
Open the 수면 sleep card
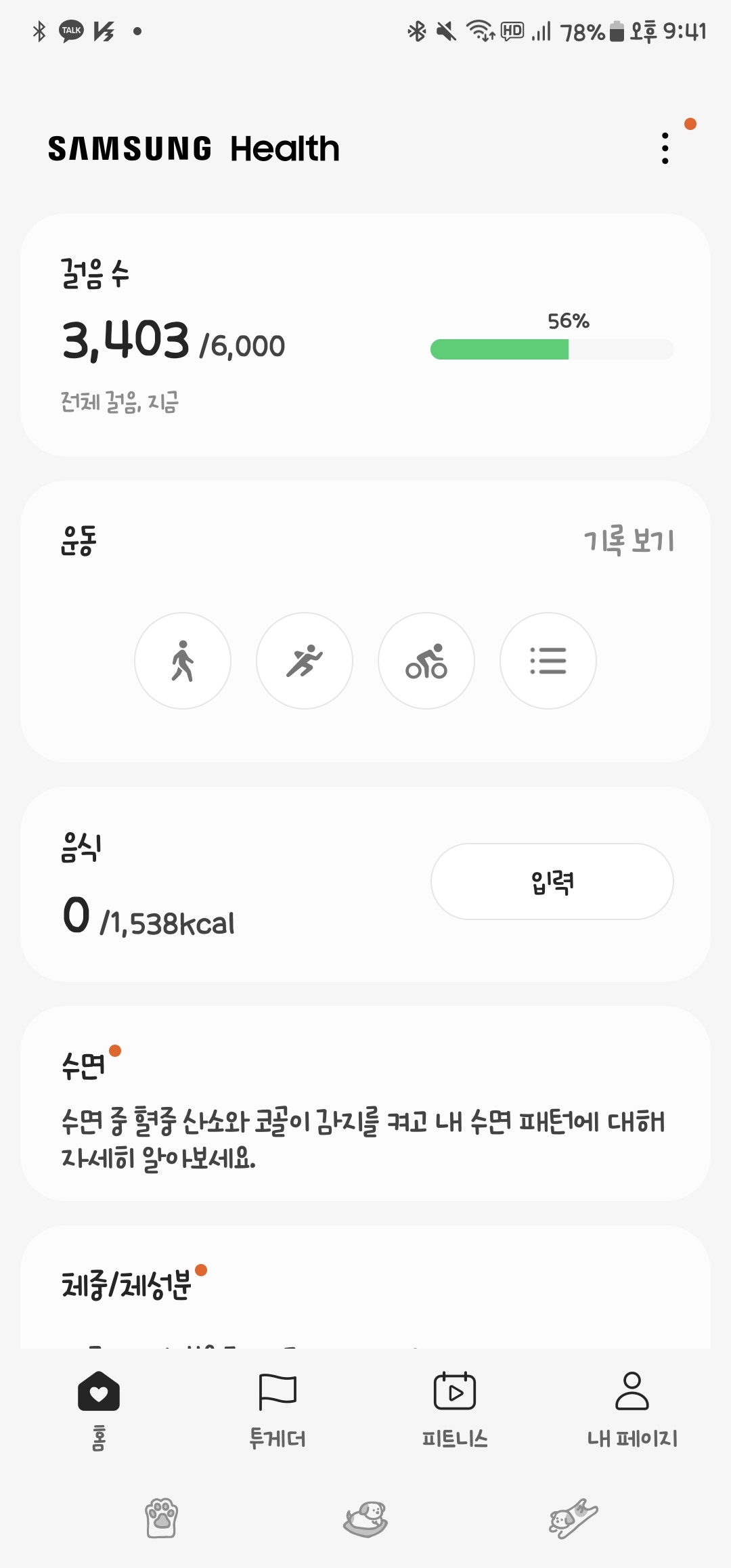pyautogui.click(x=365, y=1104)
